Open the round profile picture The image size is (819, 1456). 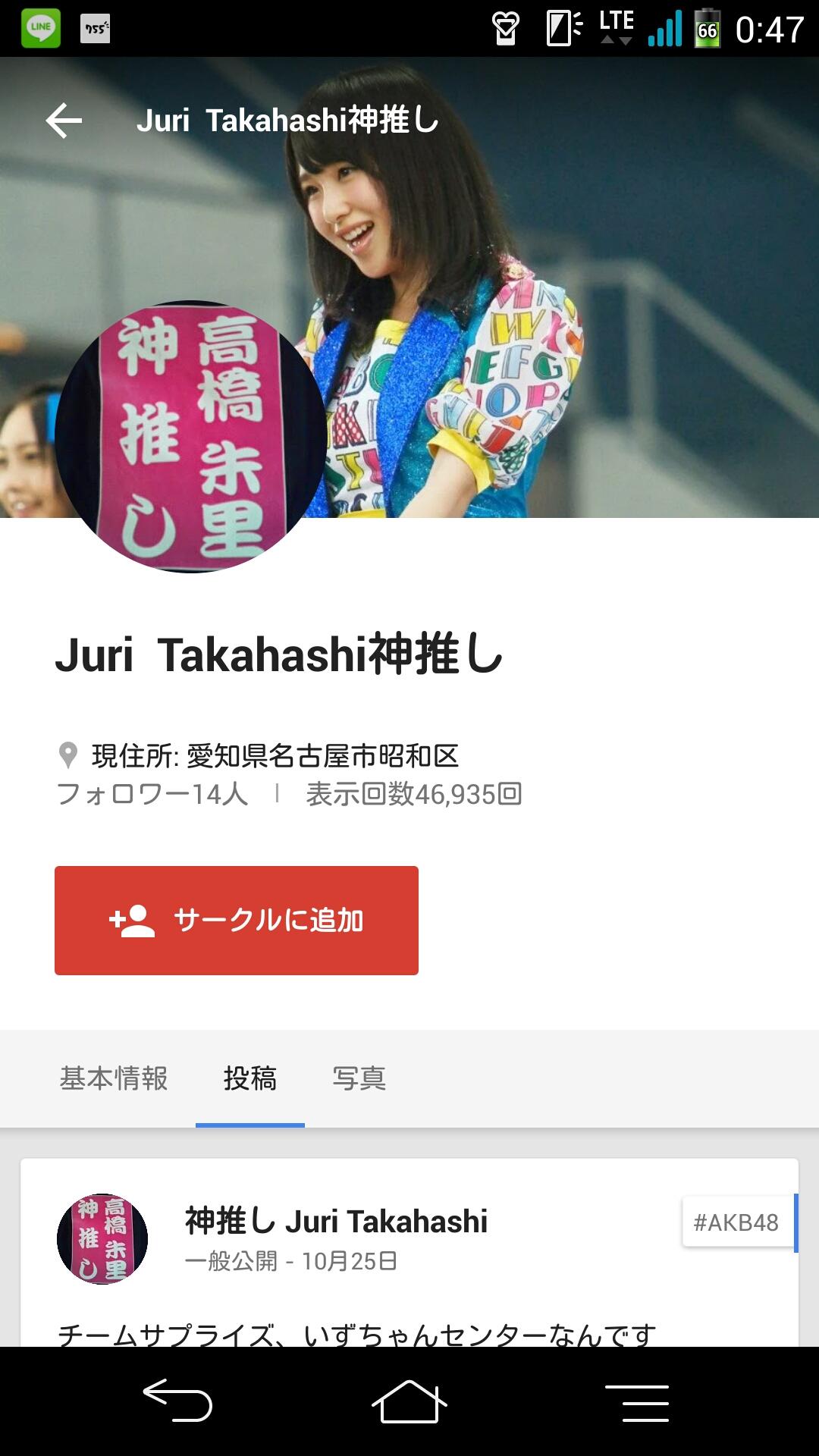tap(190, 436)
